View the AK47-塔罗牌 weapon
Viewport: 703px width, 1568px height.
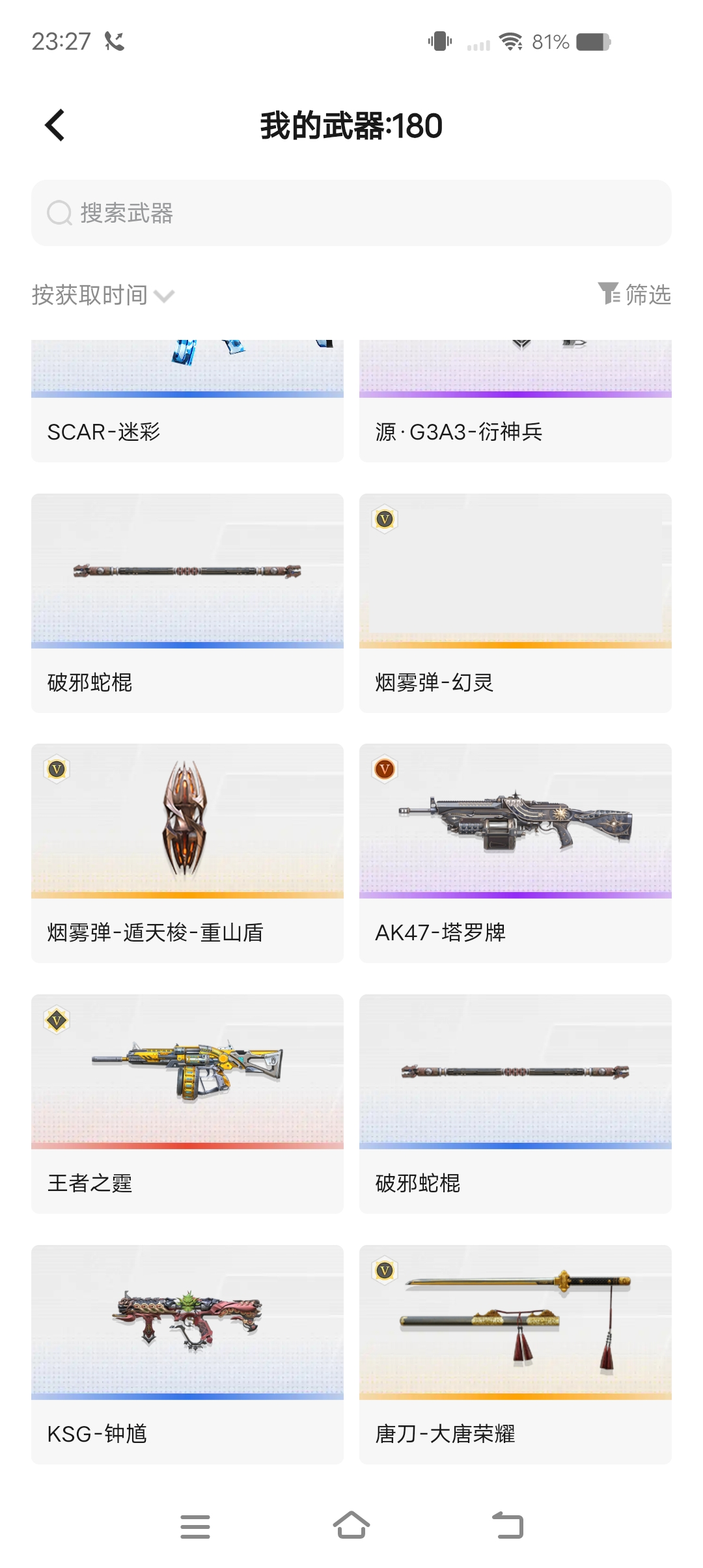coord(515,853)
